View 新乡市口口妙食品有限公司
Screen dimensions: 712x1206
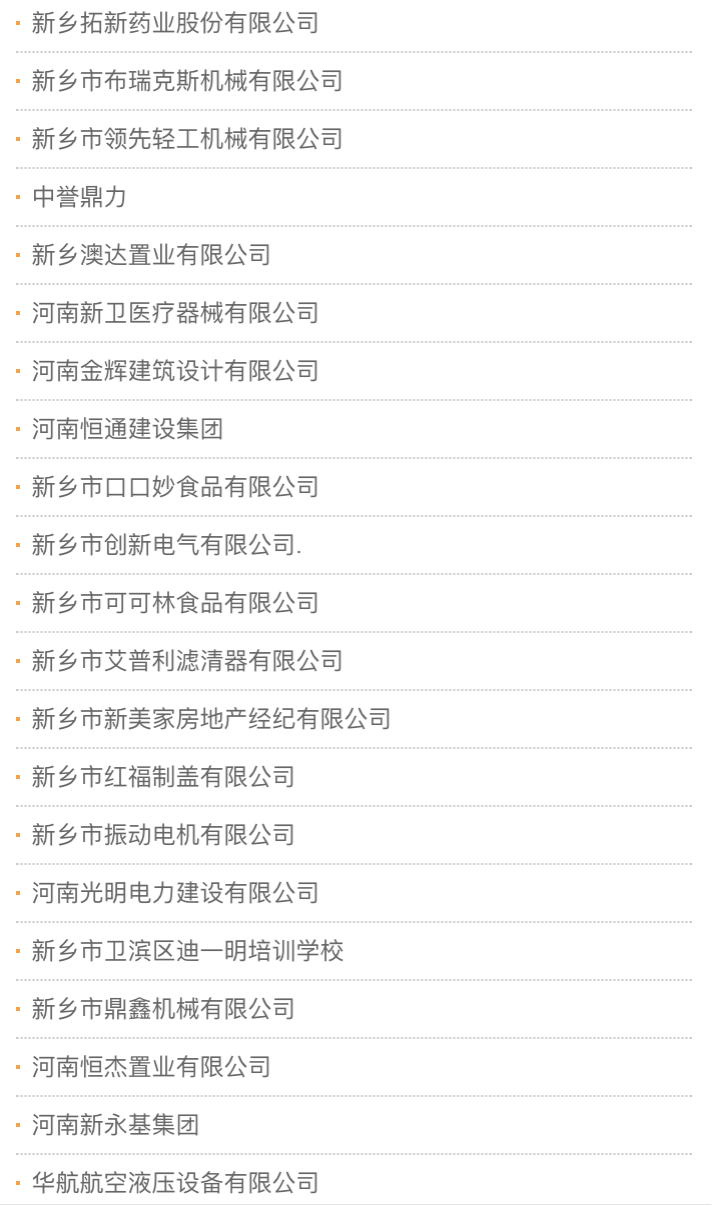(176, 487)
